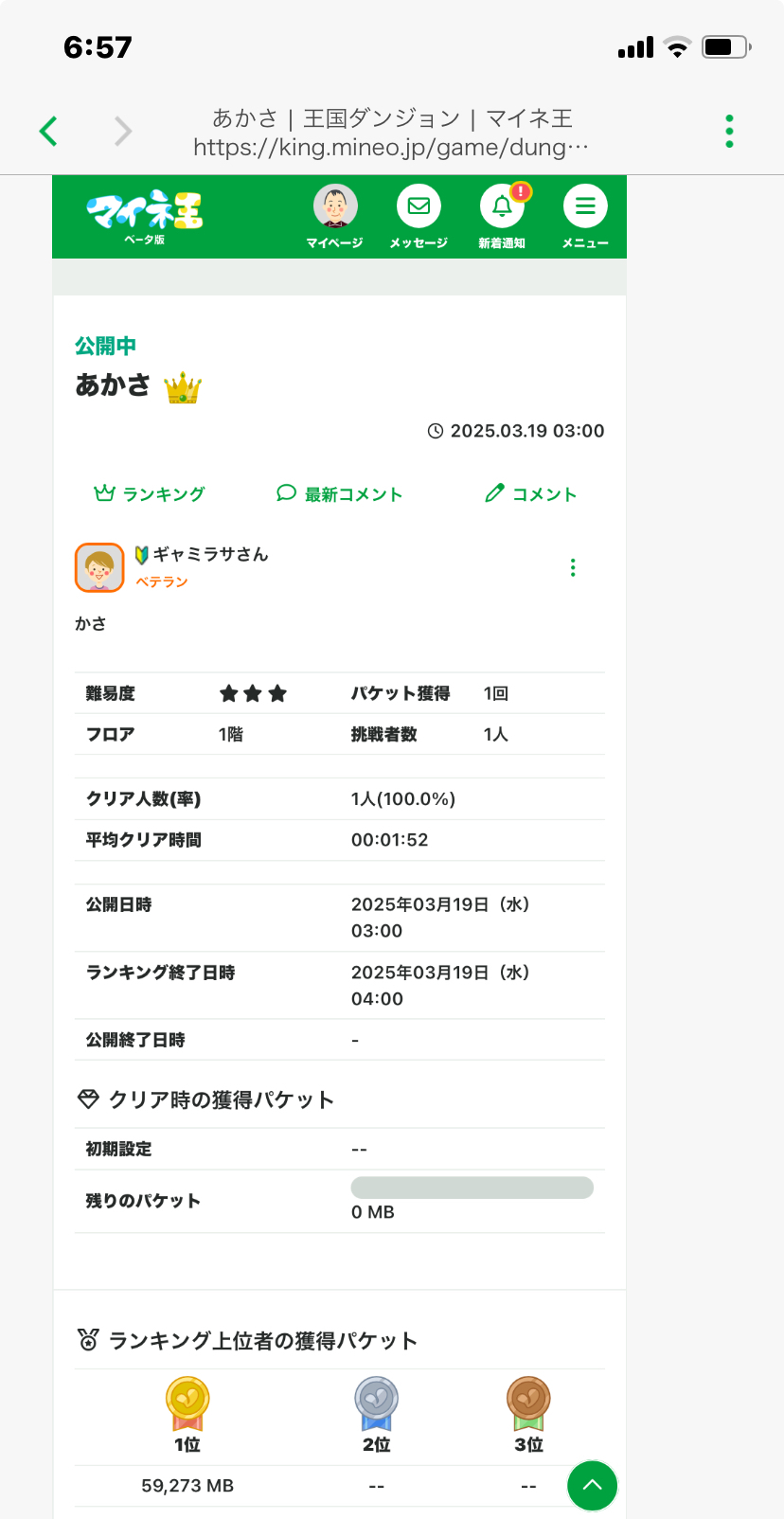
Task: Tap the scroll-to-top arrow button
Action: [593, 1486]
